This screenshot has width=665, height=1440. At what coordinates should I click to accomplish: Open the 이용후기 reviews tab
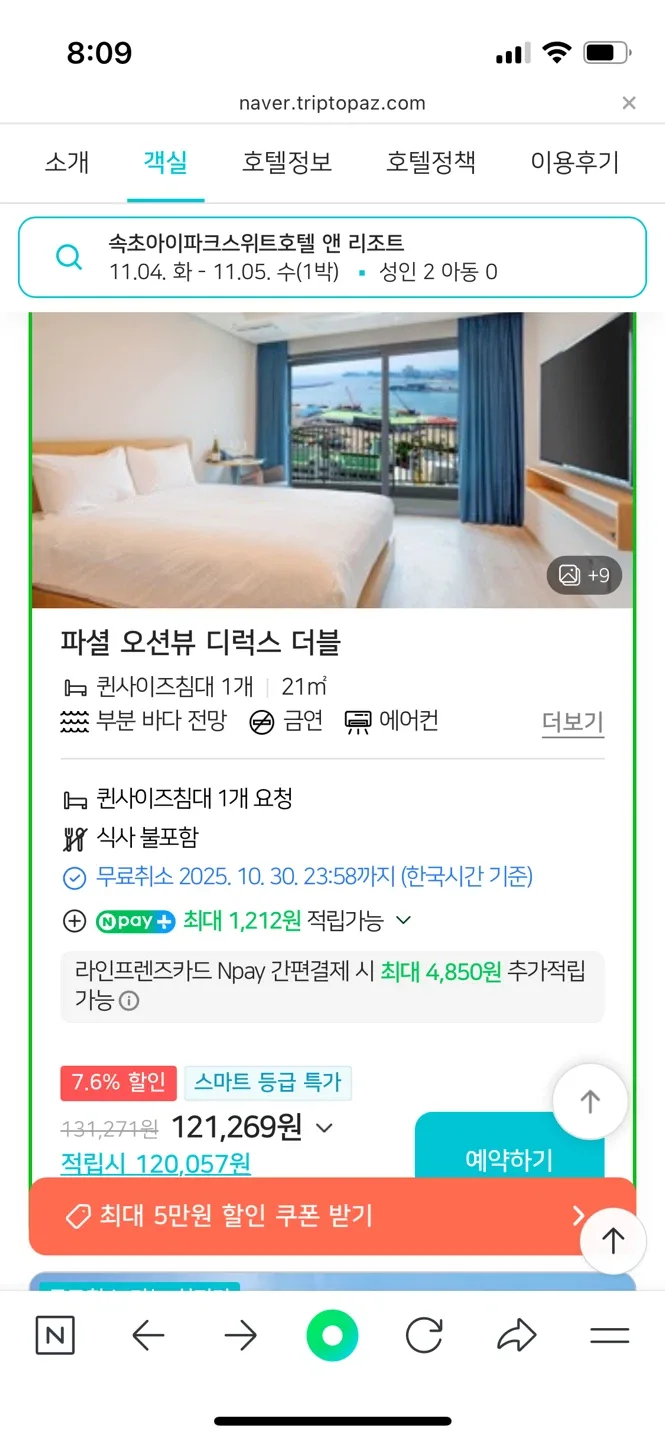point(575,162)
